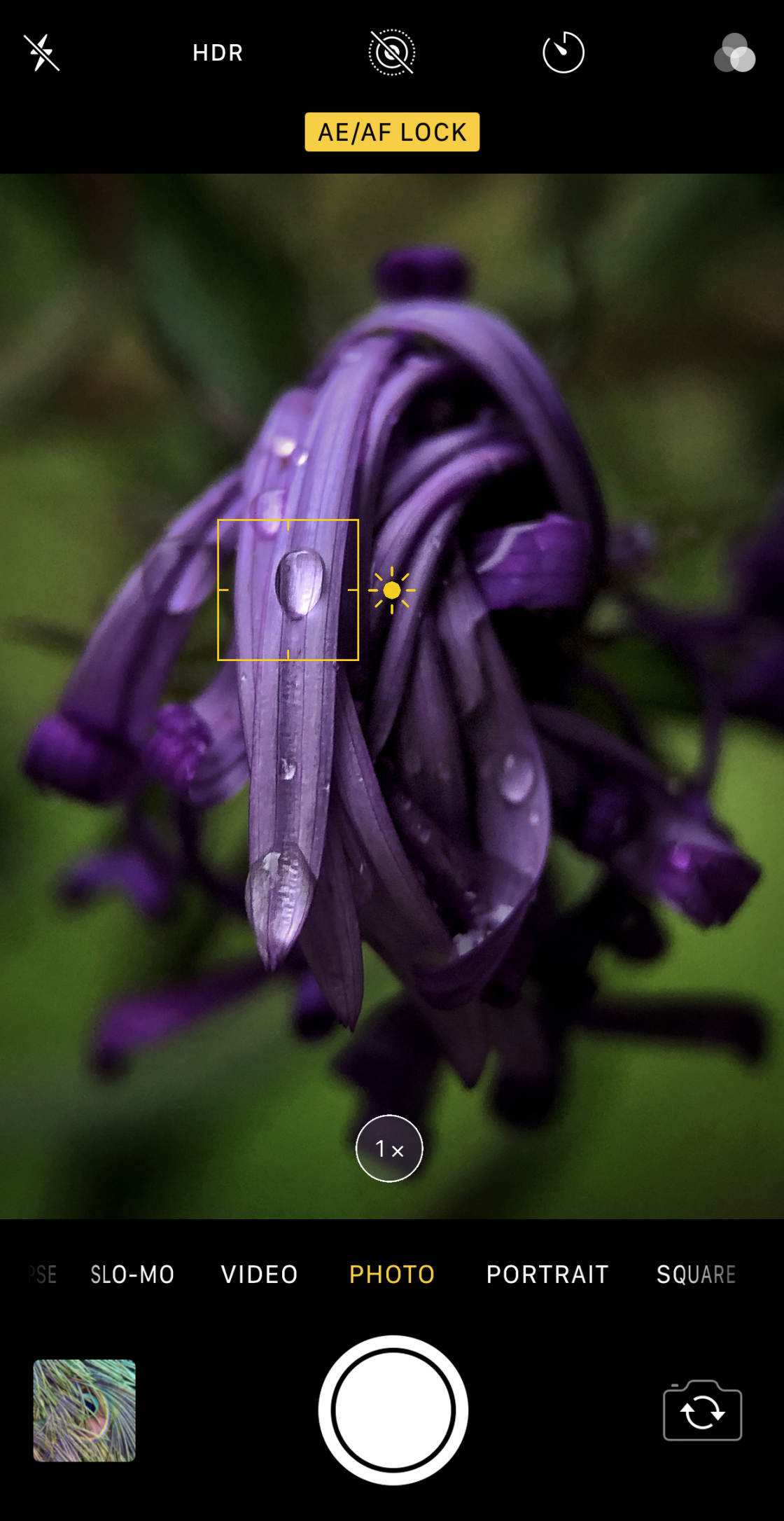Toggle the flash setting icon
This screenshot has width=784, height=1521.
pyautogui.click(x=42, y=53)
